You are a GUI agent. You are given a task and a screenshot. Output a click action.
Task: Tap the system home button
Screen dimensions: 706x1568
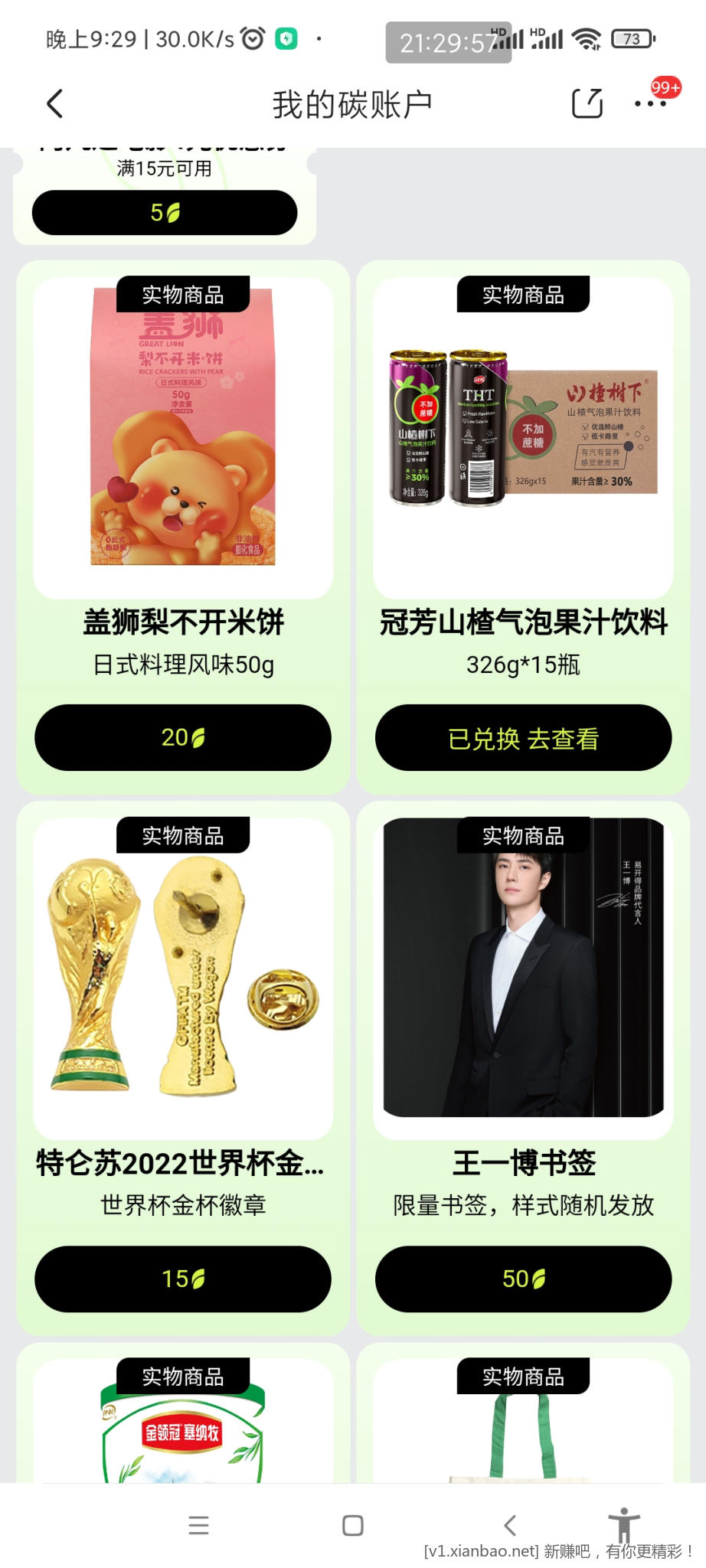pyautogui.click(x=353, y=1525)
